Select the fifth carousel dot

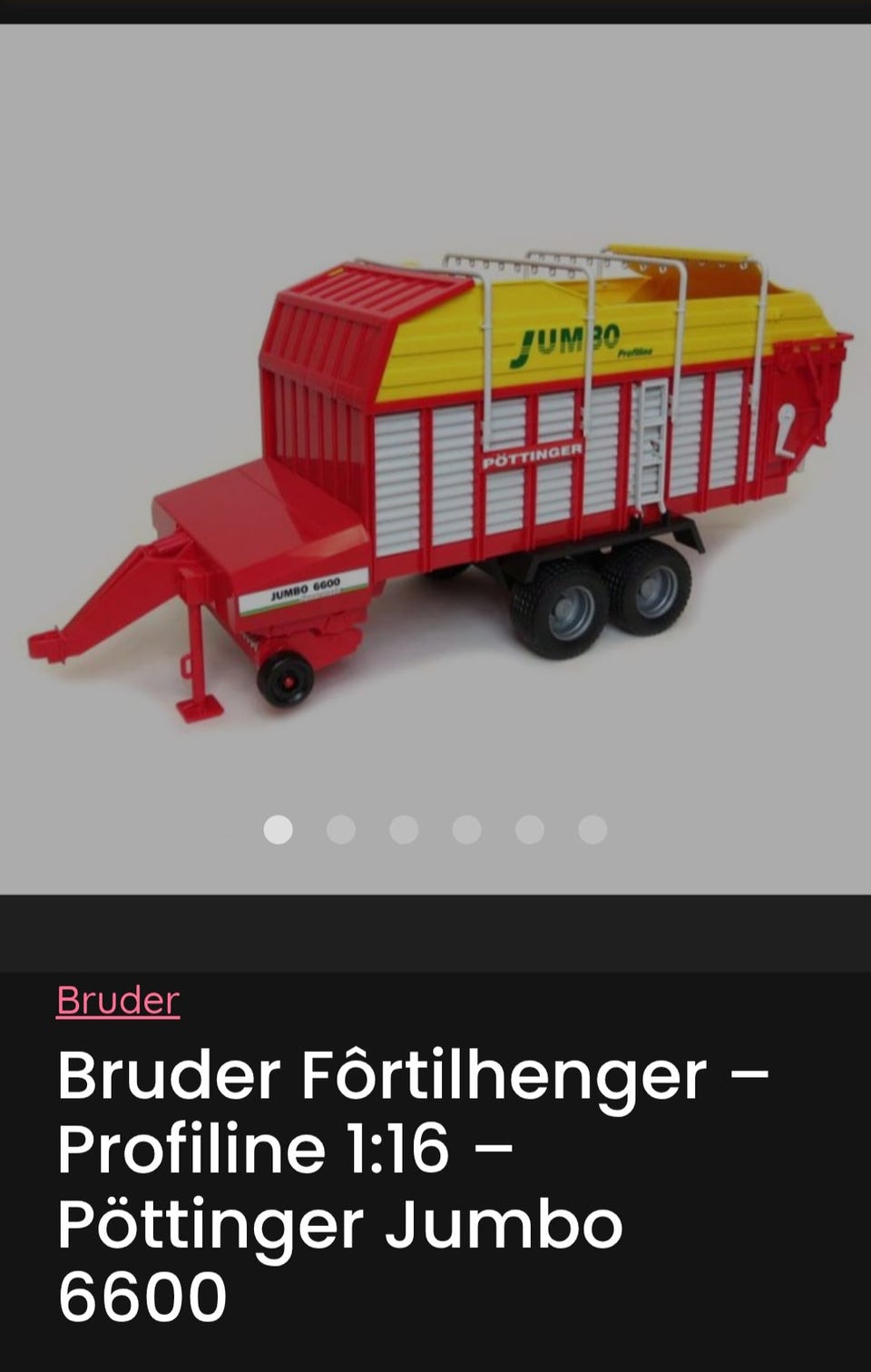[x=529, y=827]
